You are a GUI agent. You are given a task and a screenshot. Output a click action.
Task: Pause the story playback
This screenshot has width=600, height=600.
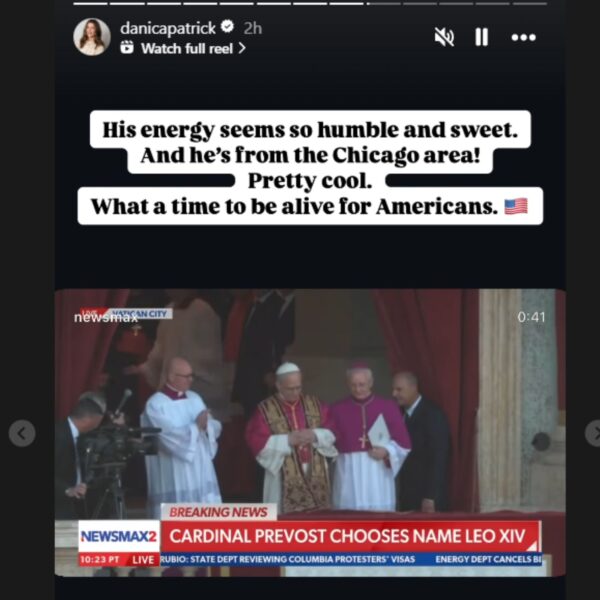coord(482,37)
